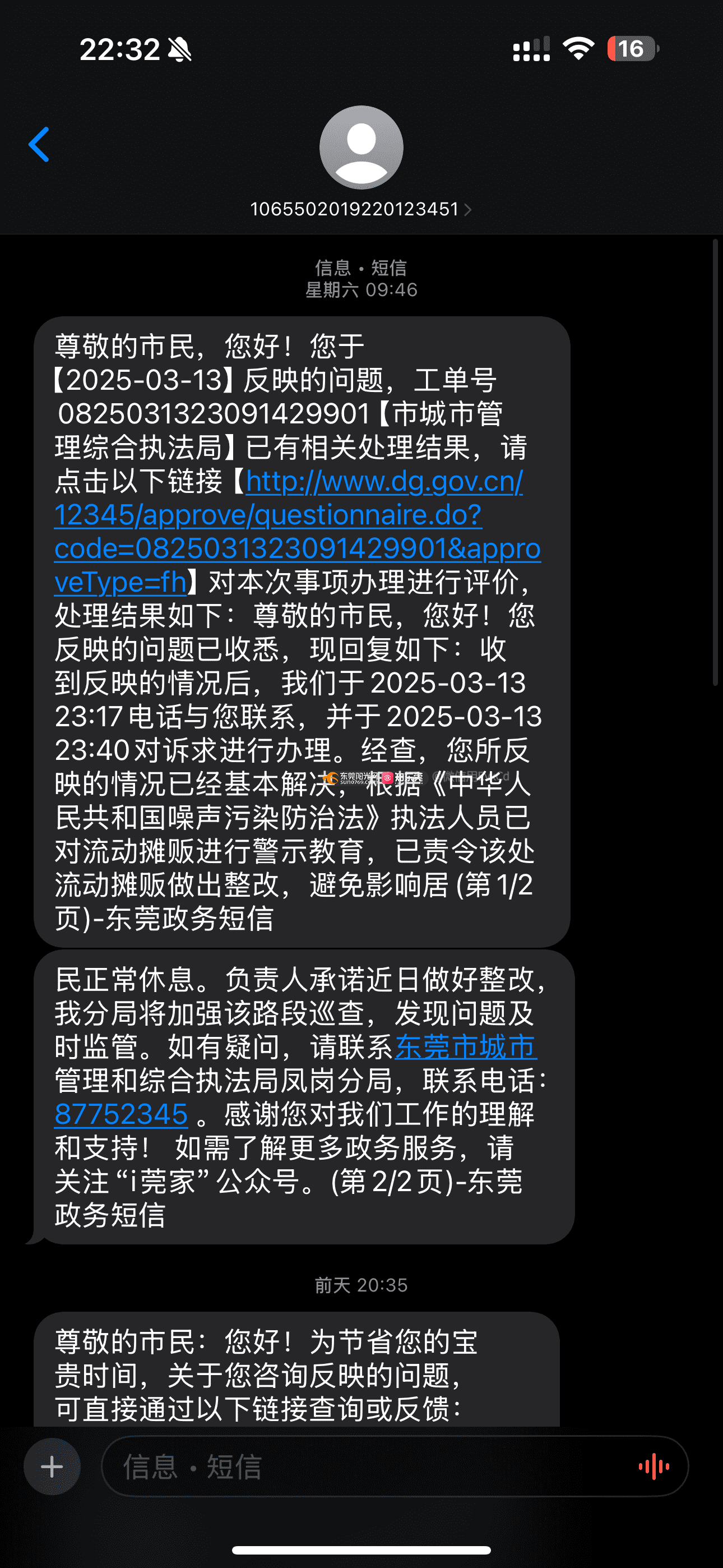This screenshot has width=723, height=1568.
Task: Call the phone number 87752345
Action: [x=121, y=1114]
